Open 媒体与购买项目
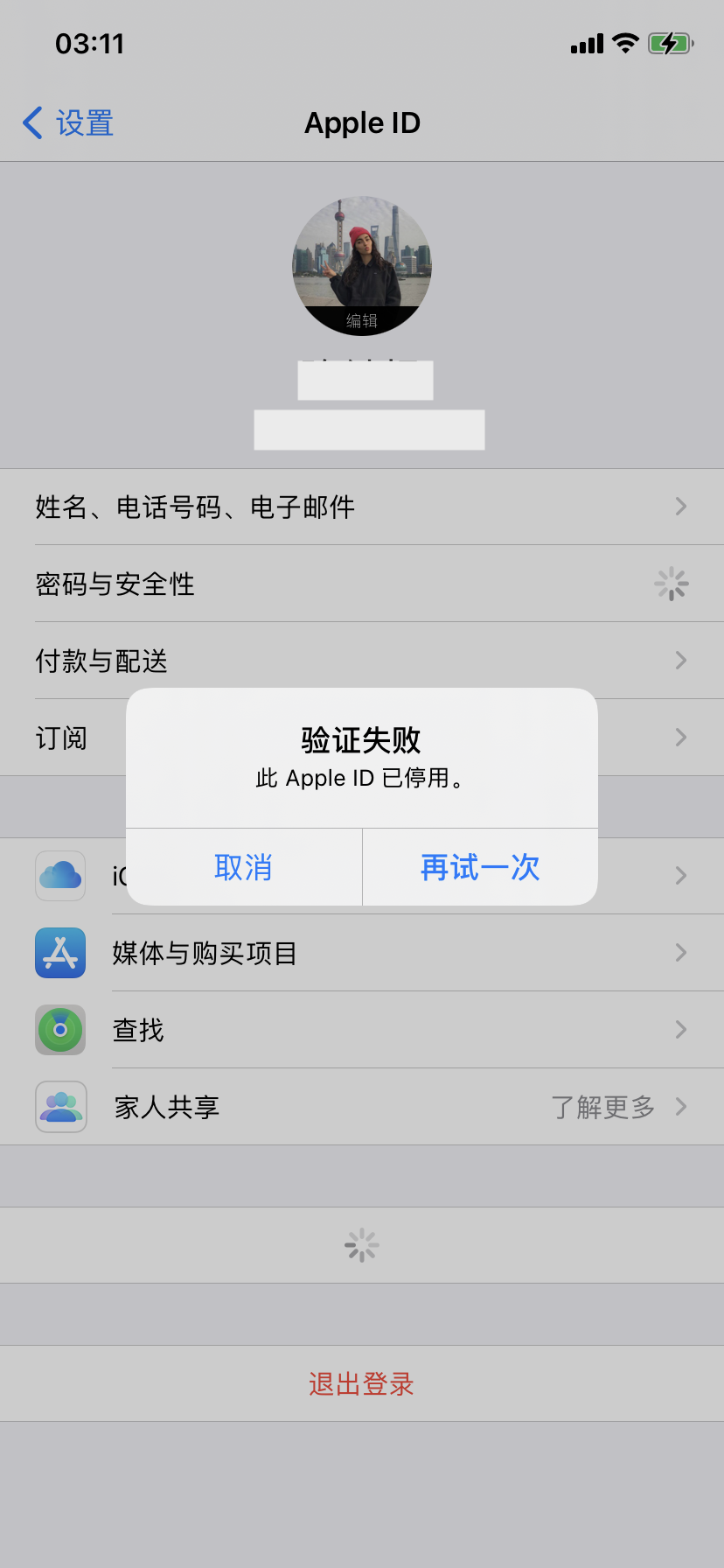 [361, 953]
